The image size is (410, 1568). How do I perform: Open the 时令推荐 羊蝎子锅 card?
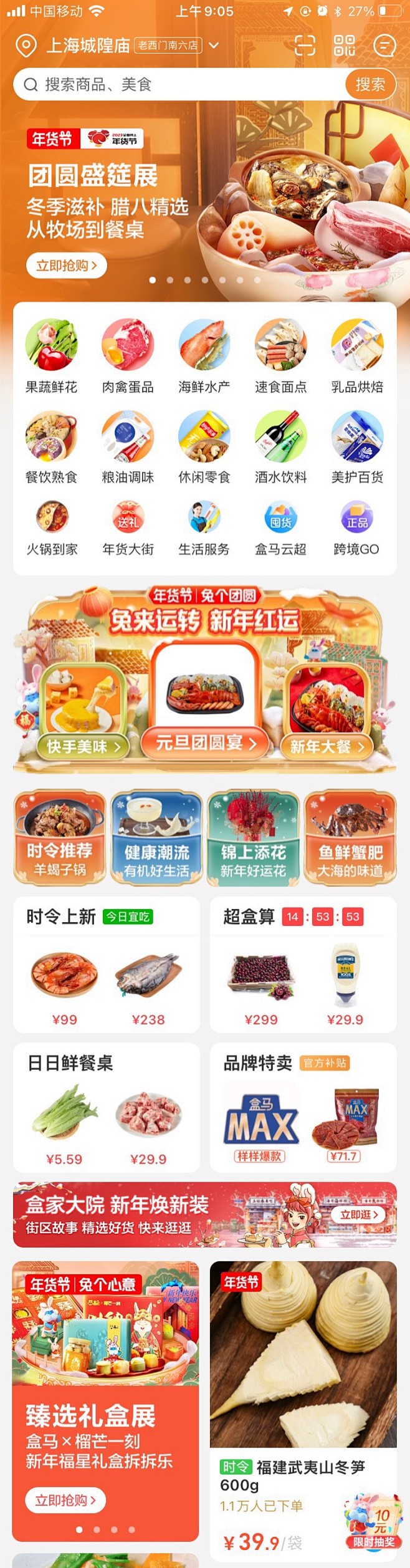coord(60,838)
